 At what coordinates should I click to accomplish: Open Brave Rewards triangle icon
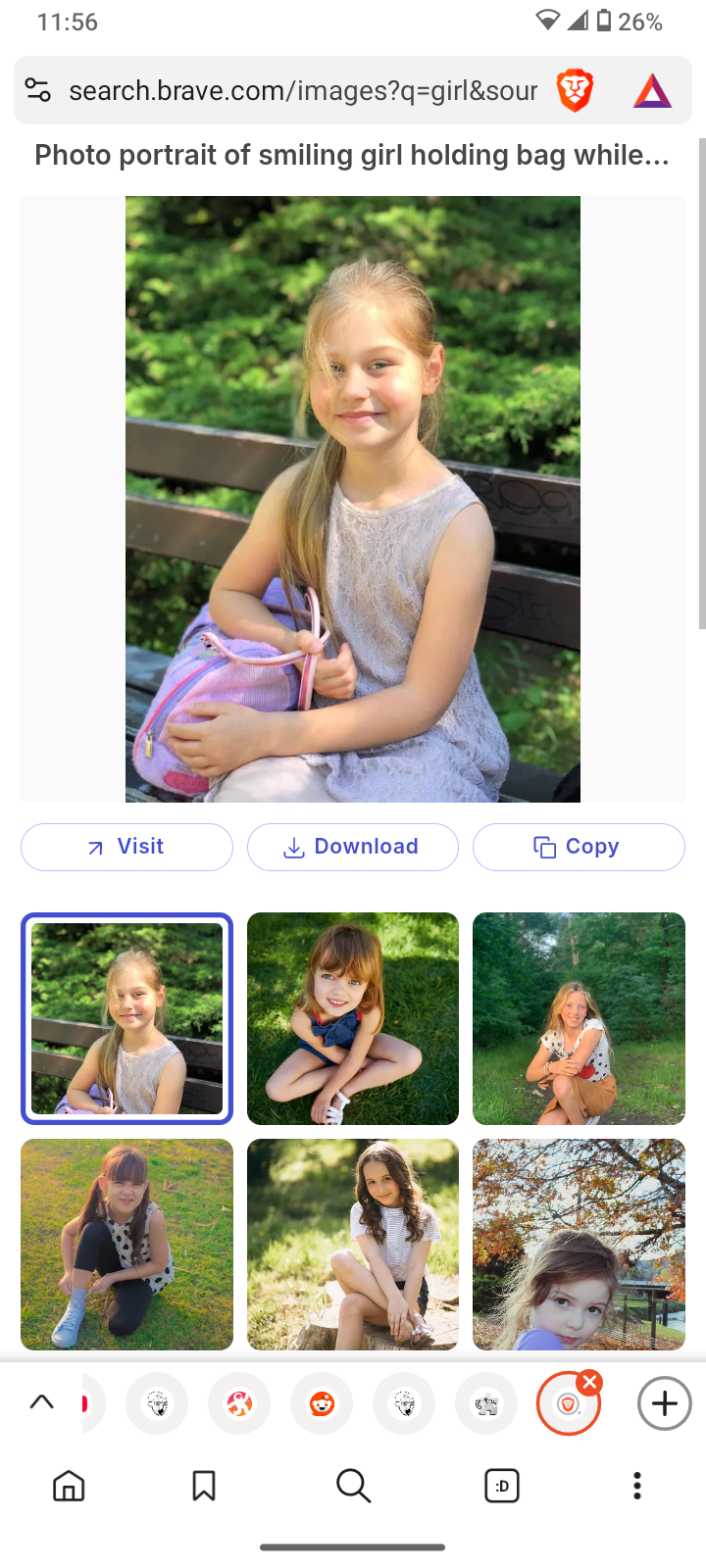(652, 91)
